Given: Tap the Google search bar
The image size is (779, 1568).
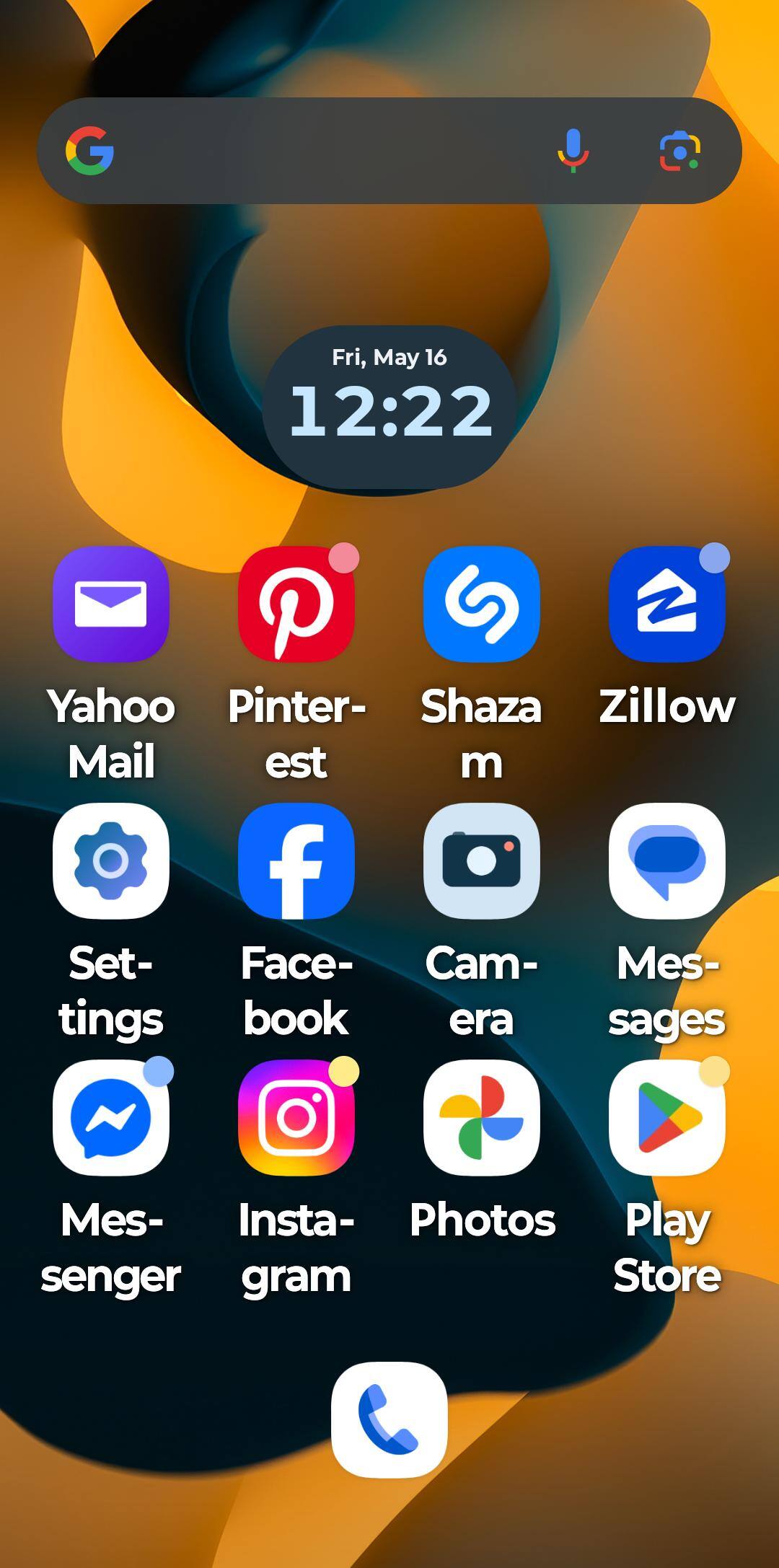Looking at the screenshot, I should click(325, 151).
